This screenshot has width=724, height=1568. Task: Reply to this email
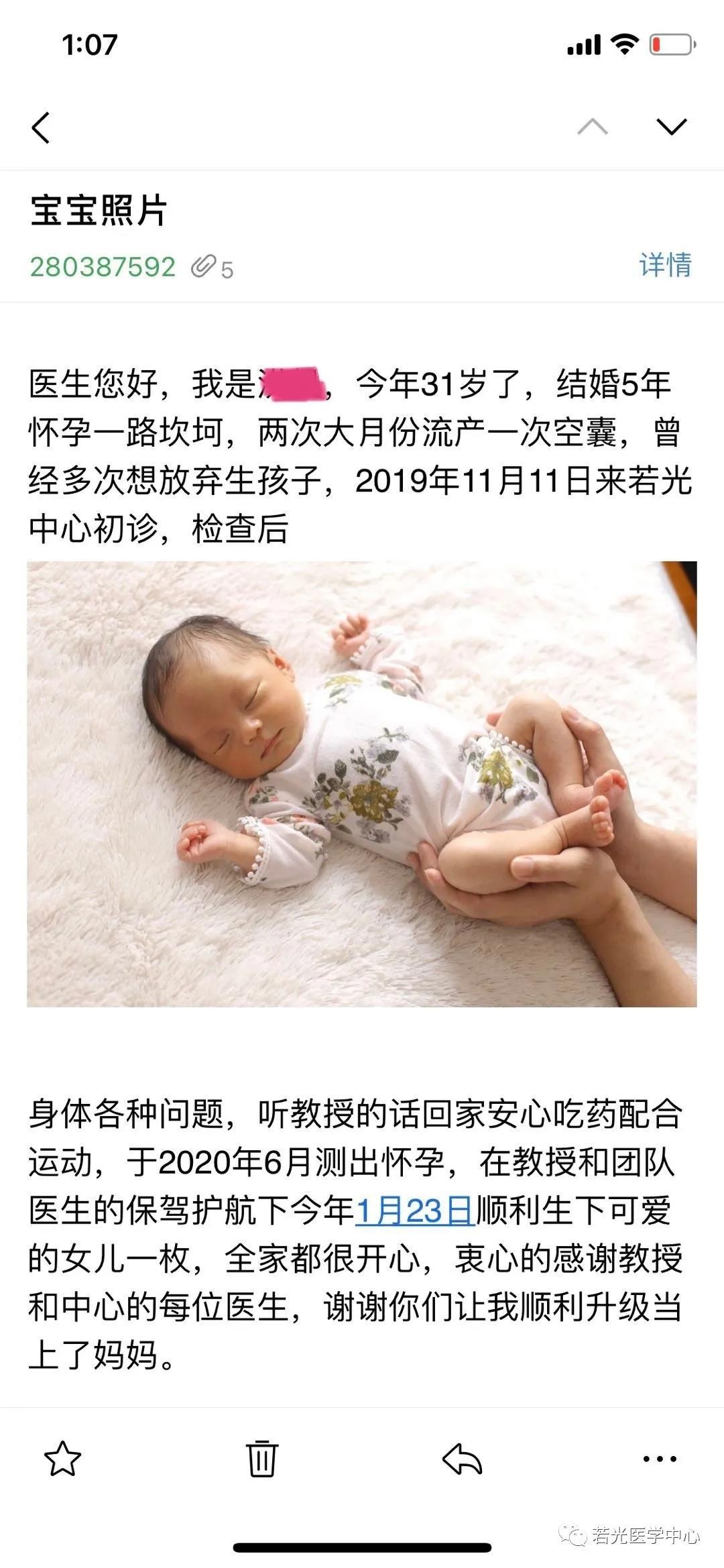pos(462,1459)
